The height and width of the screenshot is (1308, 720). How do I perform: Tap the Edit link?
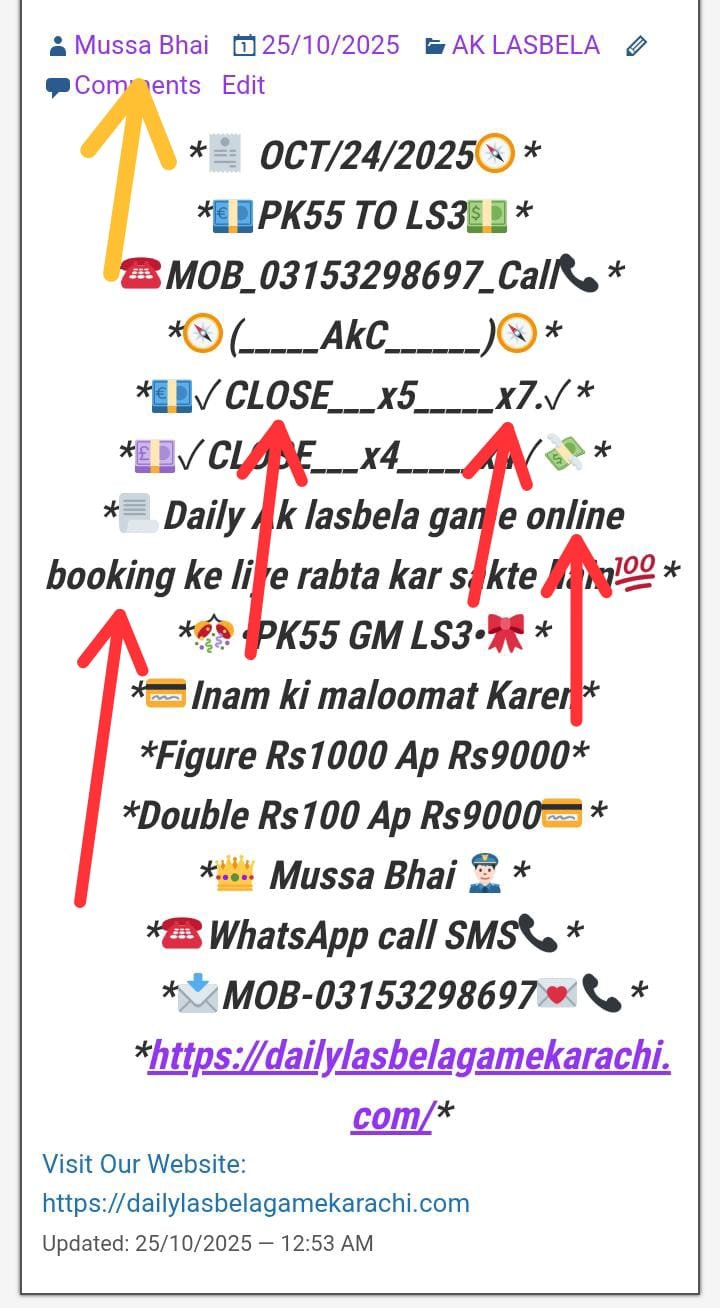click(243, 85)
